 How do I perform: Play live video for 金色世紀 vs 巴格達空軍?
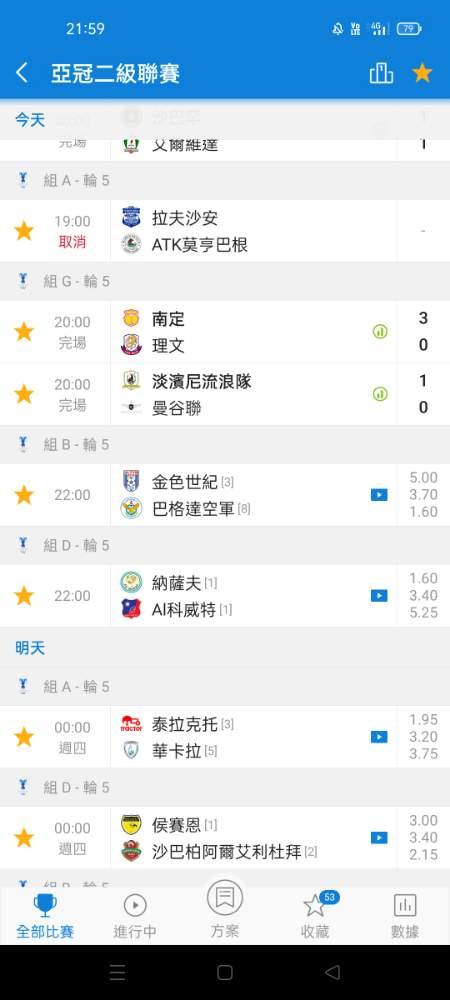point(379,495)
